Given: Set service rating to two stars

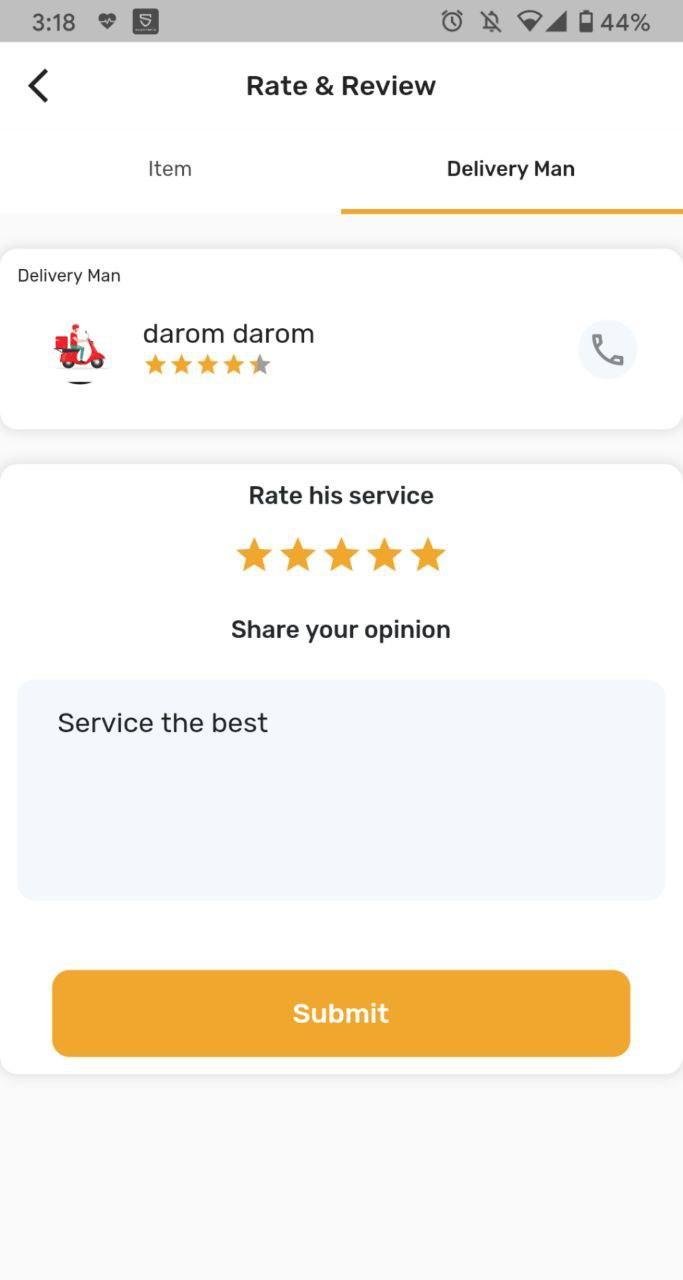Looking at the screenshot, I should point(298,555).
